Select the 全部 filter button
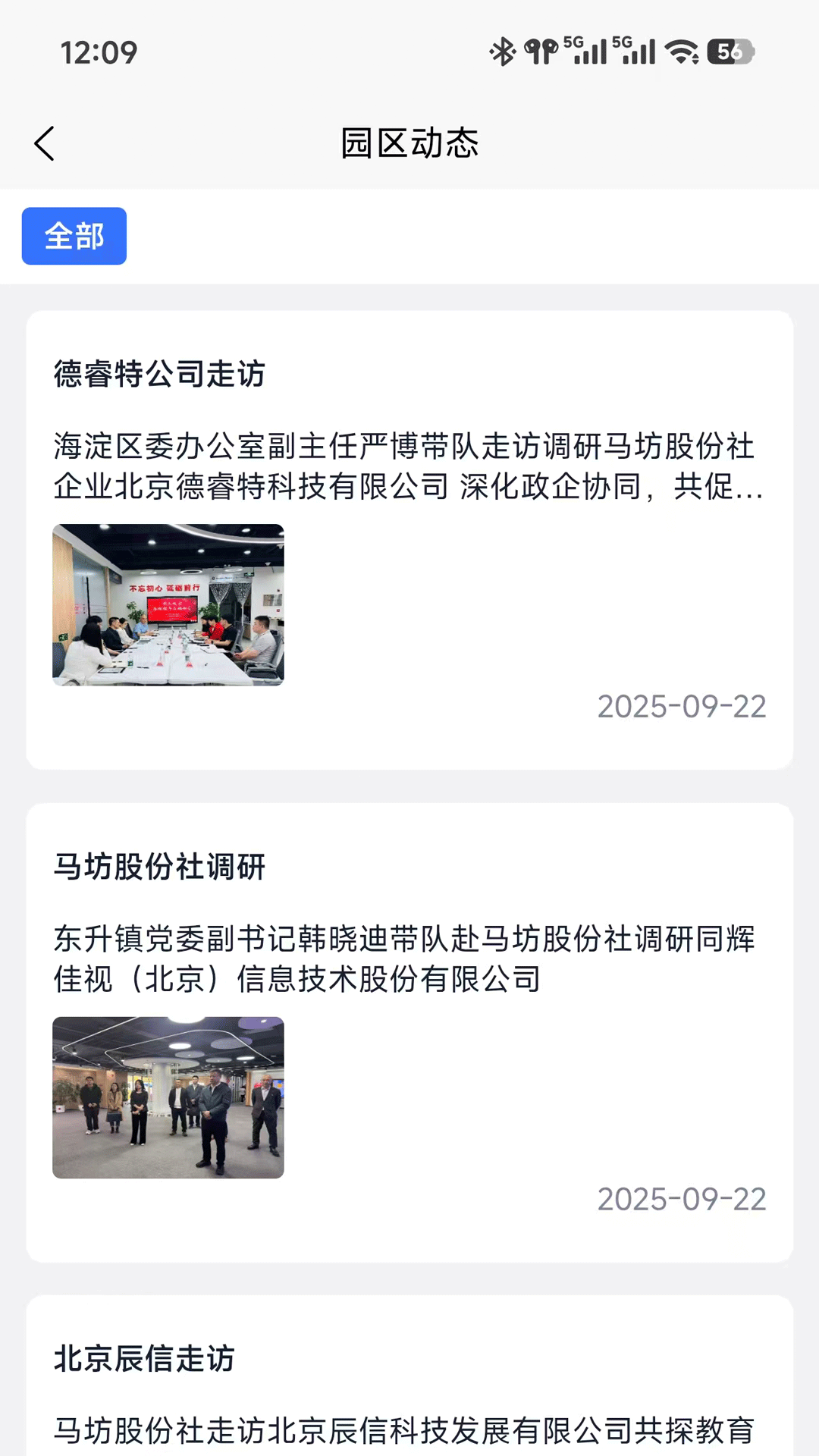This screenshot has height=1456, width=819. [x=74, y=236]
